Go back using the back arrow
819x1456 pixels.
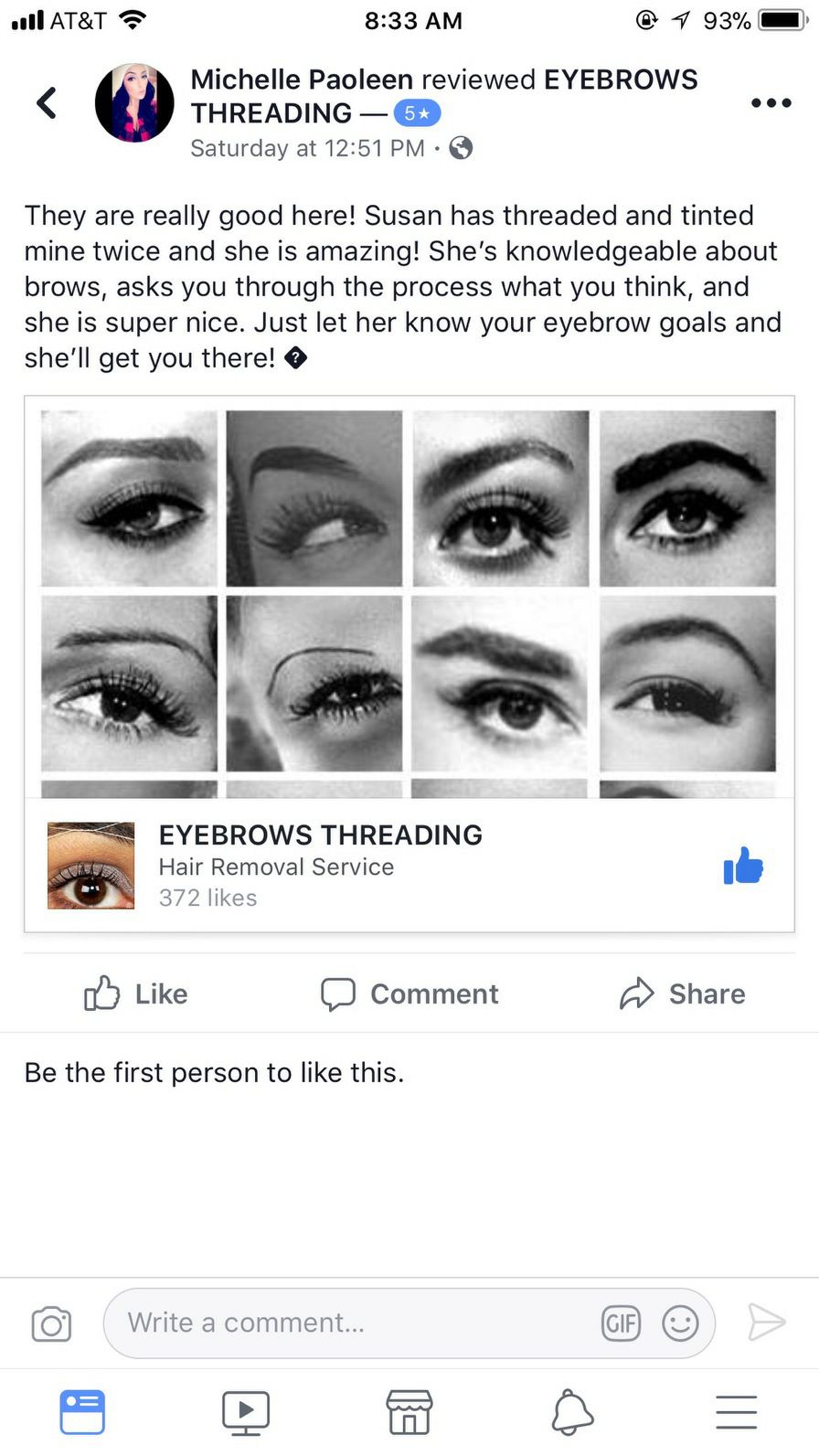tap(47, 103)
